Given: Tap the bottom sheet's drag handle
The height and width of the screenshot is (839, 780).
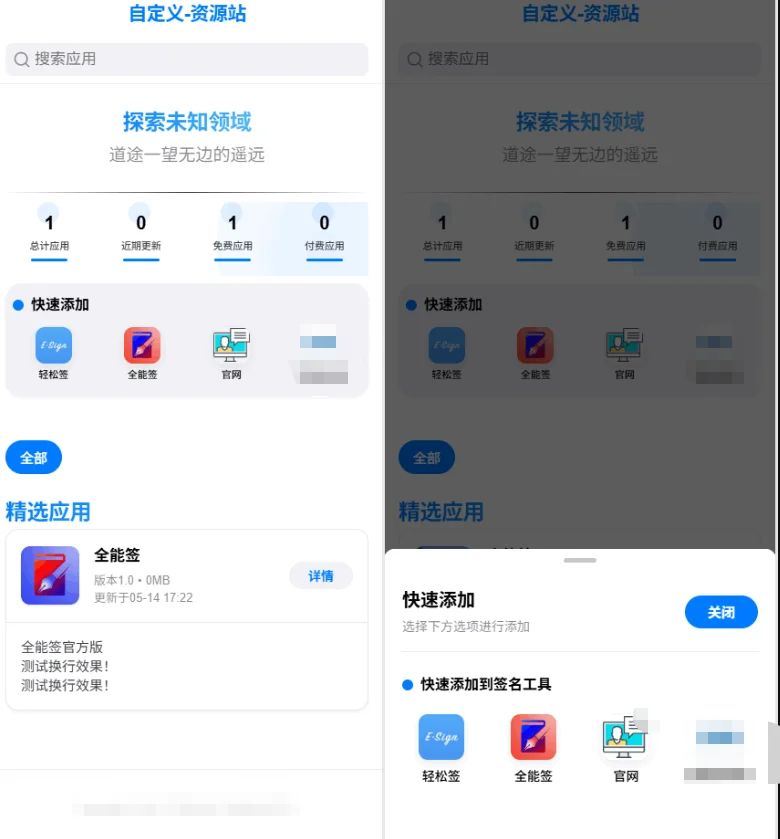Looking at the screenshot, I should click(579, 560).
